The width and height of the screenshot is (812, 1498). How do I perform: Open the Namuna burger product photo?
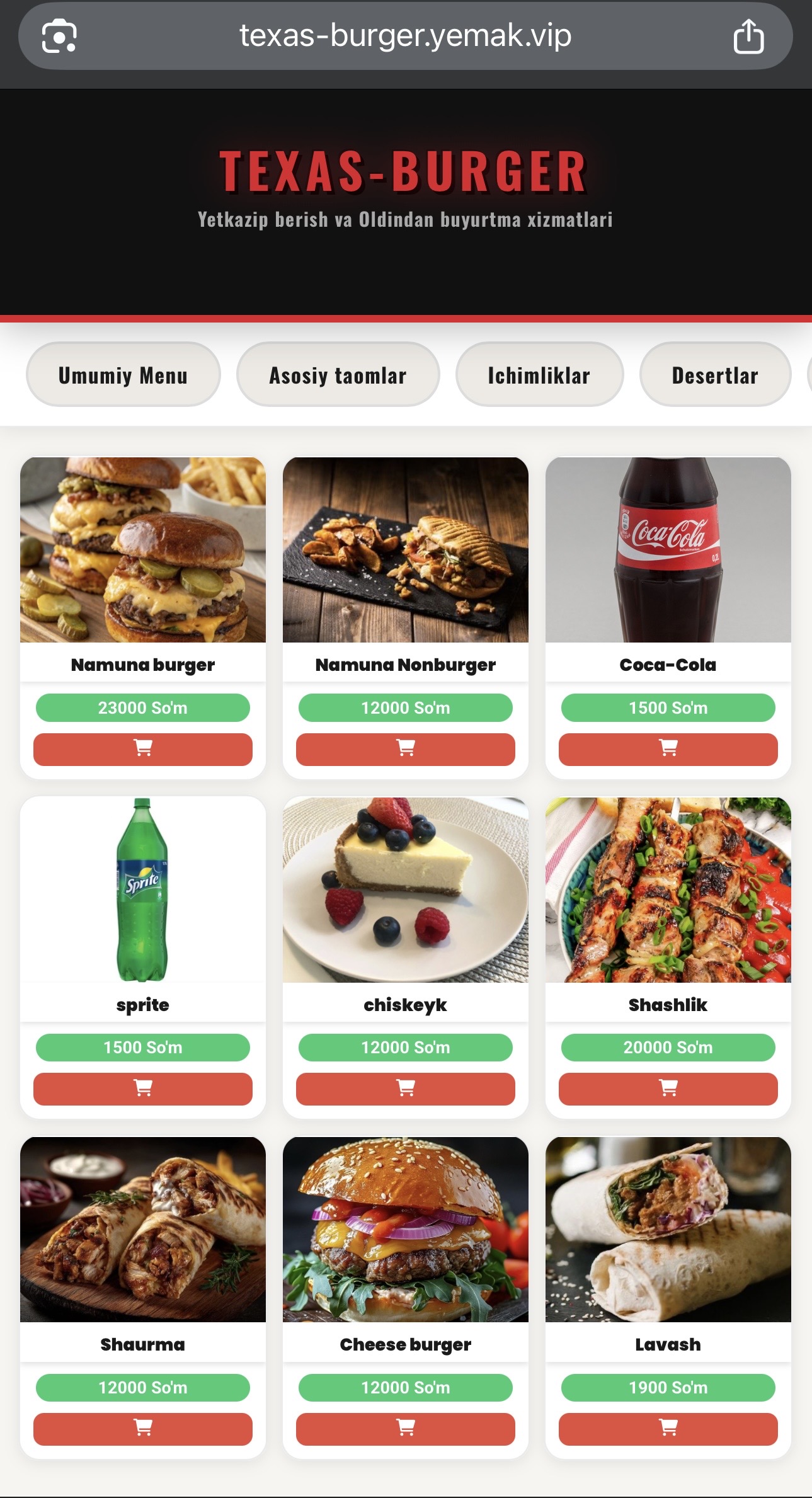pos(143,550)
